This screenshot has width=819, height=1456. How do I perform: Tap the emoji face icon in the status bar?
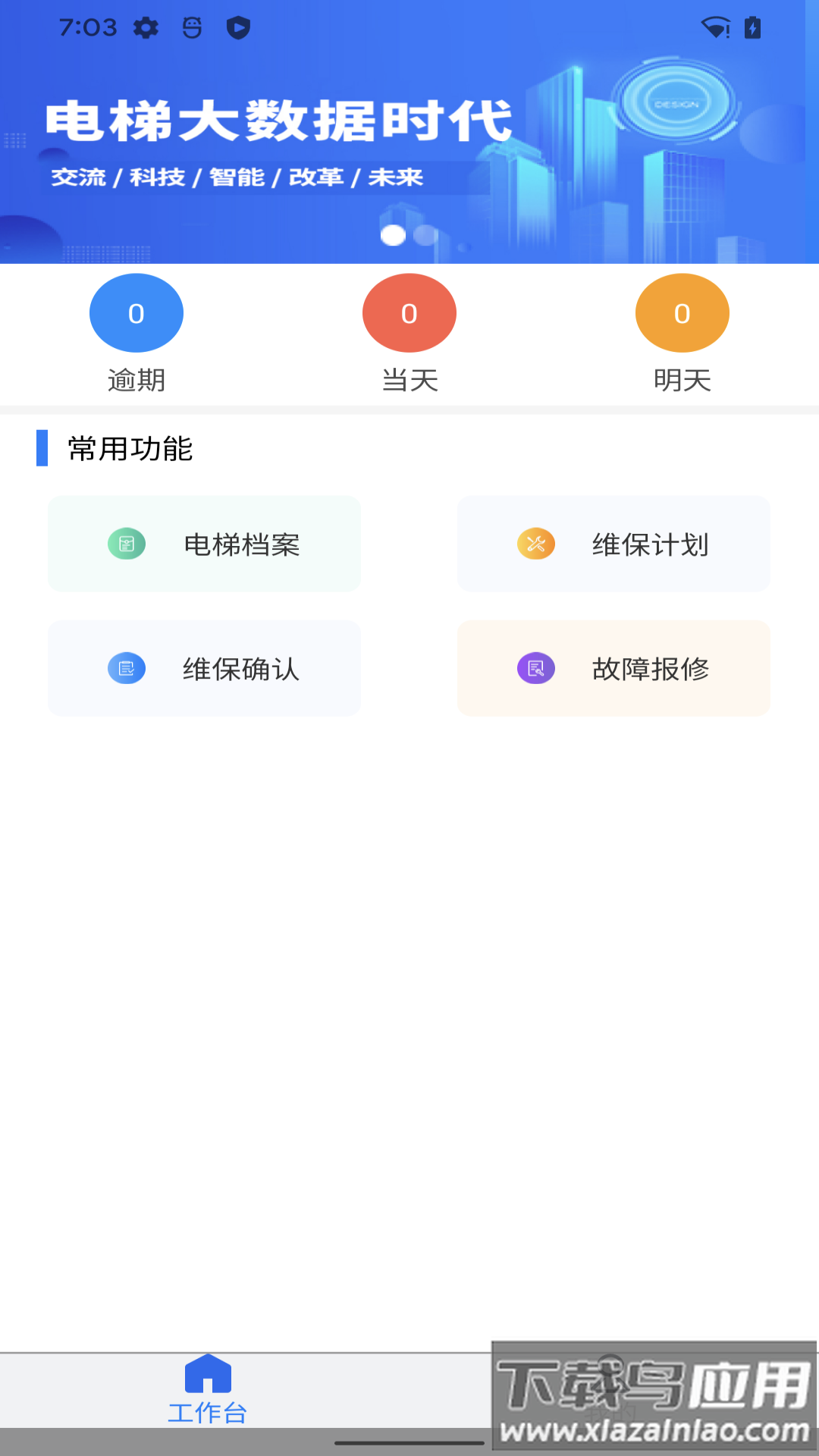tap(192, 27)
